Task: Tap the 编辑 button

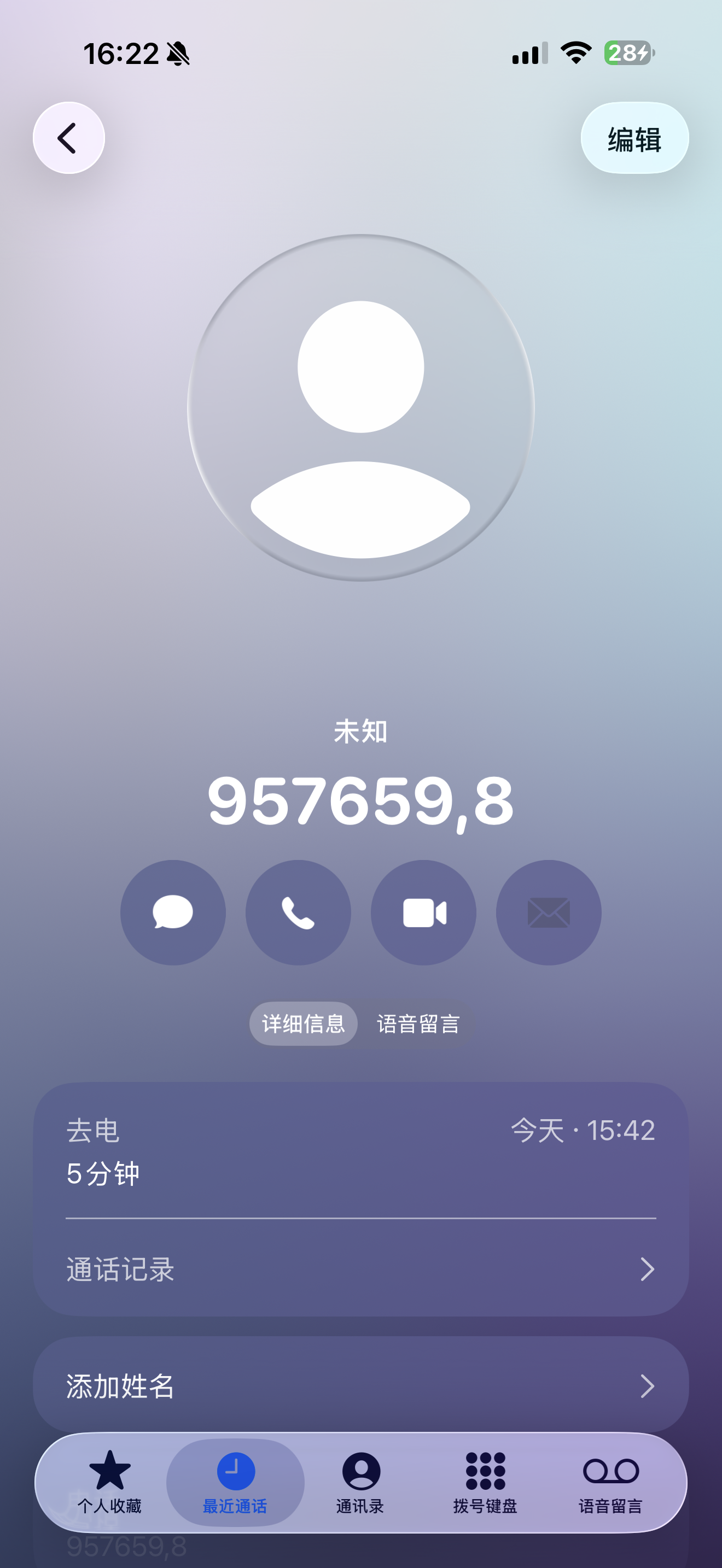Action: [634, 138]
